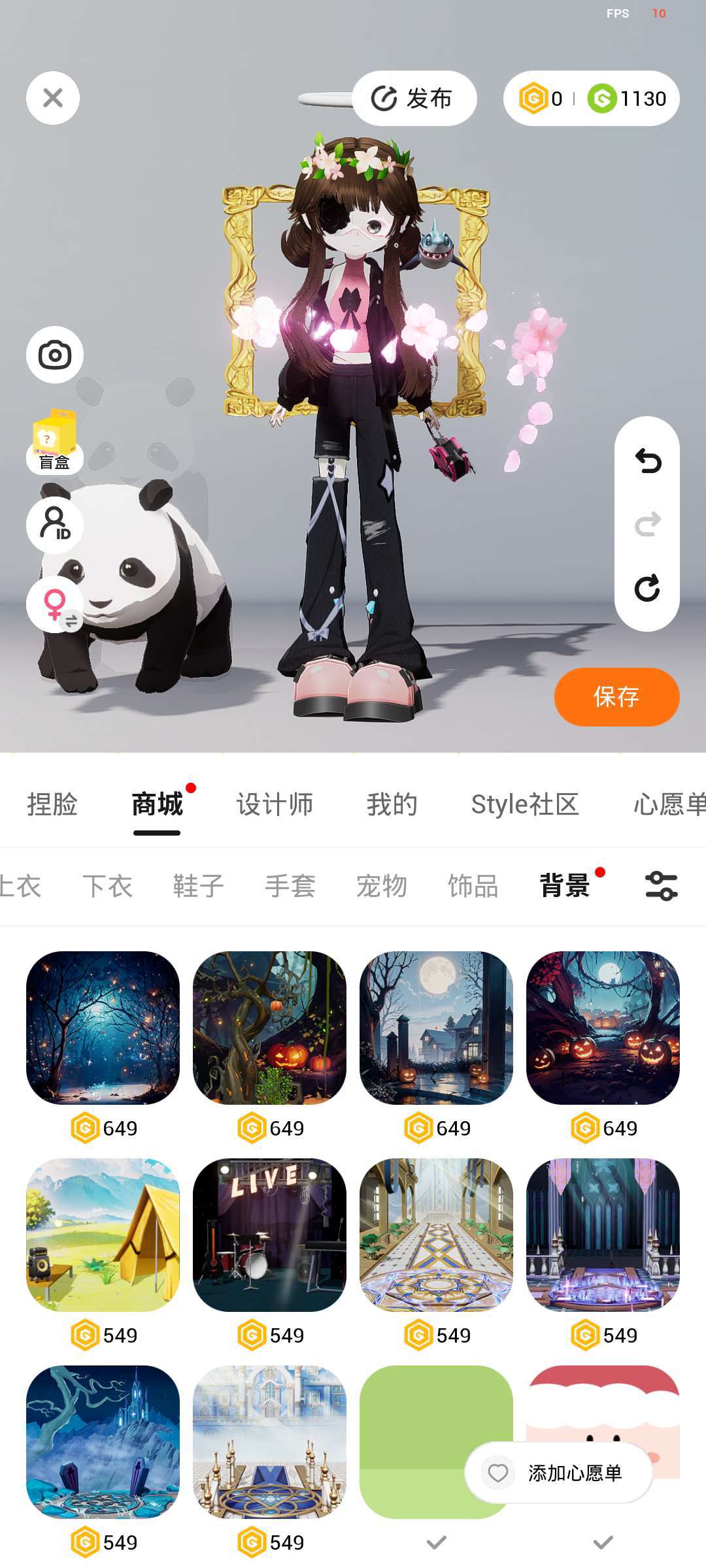
Task: Take a photo with camera icon
Action: (x=55, y=355)
